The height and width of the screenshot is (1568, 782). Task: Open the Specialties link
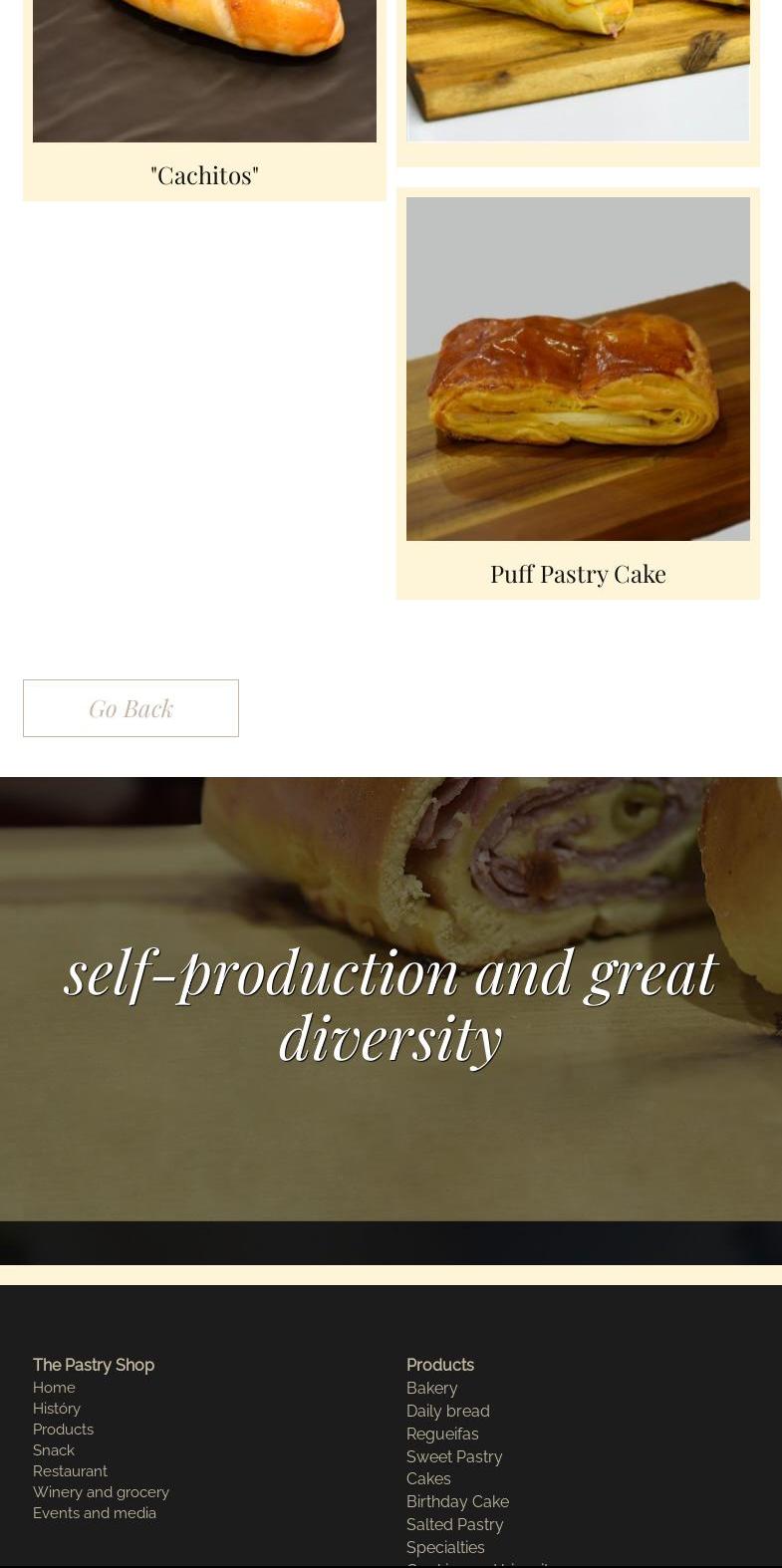pos(445,1547)
